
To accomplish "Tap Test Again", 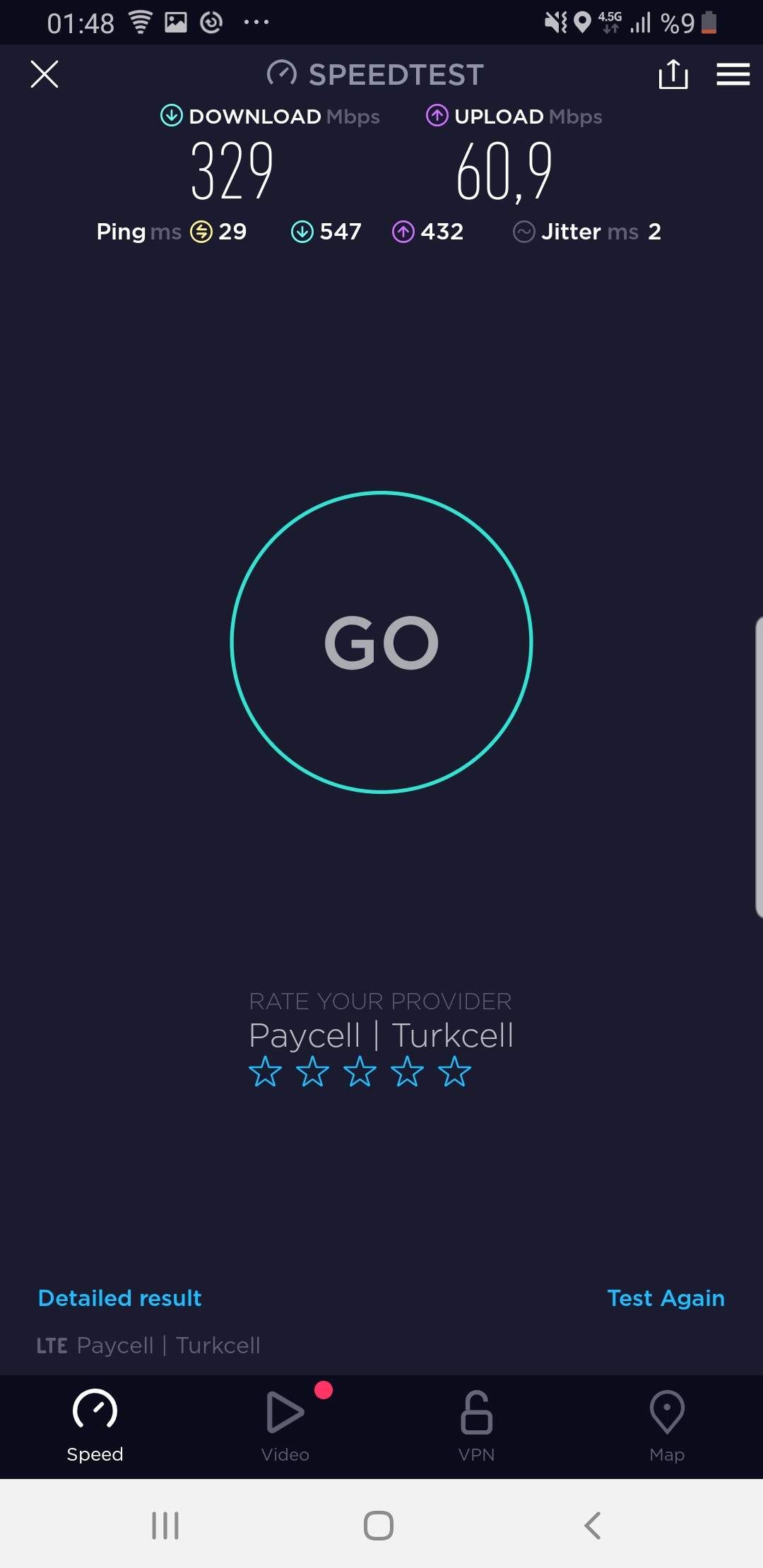I will pos(666,1298).
